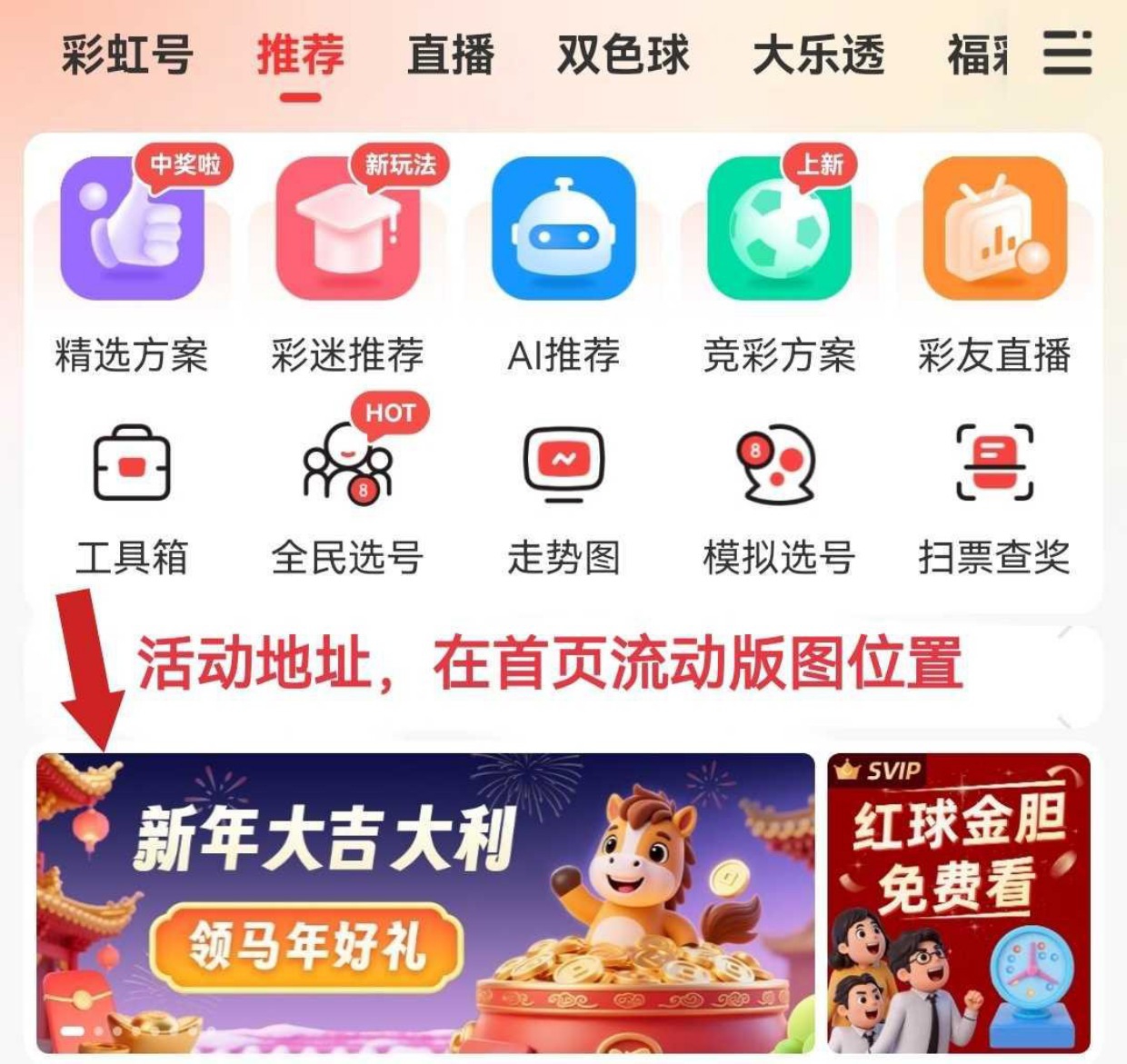Open the SVIP 红球金胆免费看 card
Screen dimensions: 1127x1064
pos(959,901)
